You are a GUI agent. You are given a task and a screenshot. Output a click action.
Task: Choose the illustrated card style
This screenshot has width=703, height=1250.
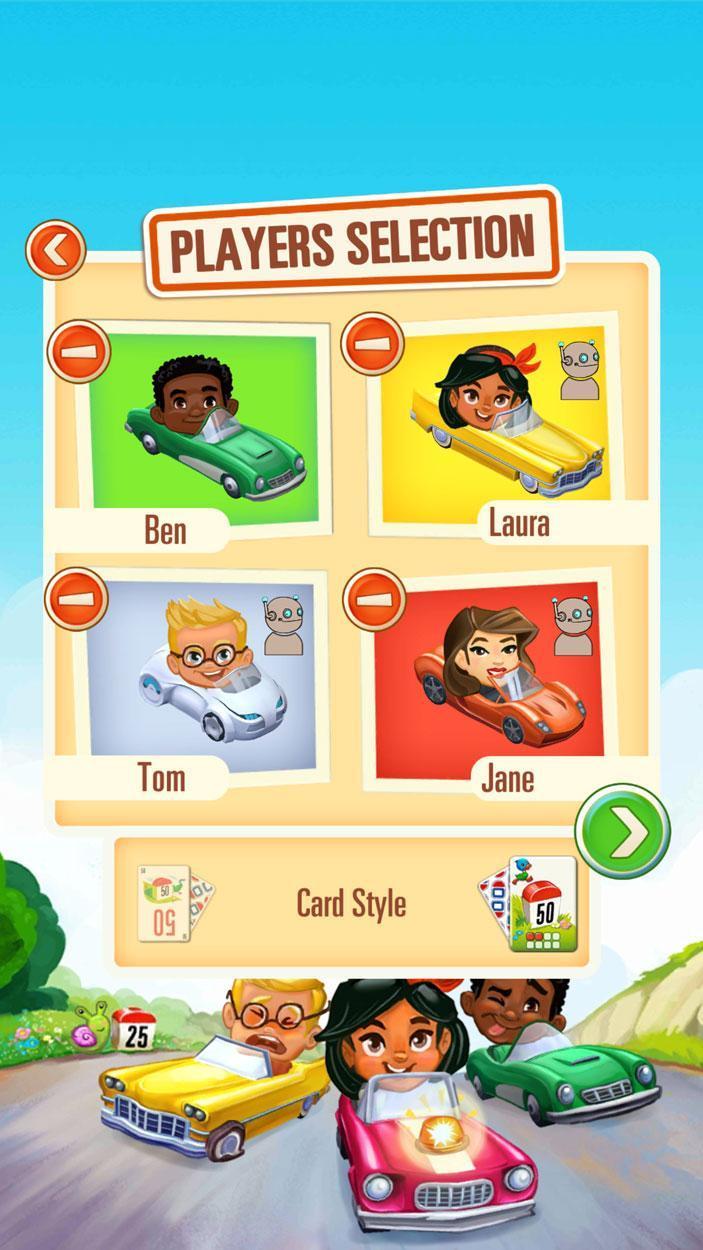(529, 903)
